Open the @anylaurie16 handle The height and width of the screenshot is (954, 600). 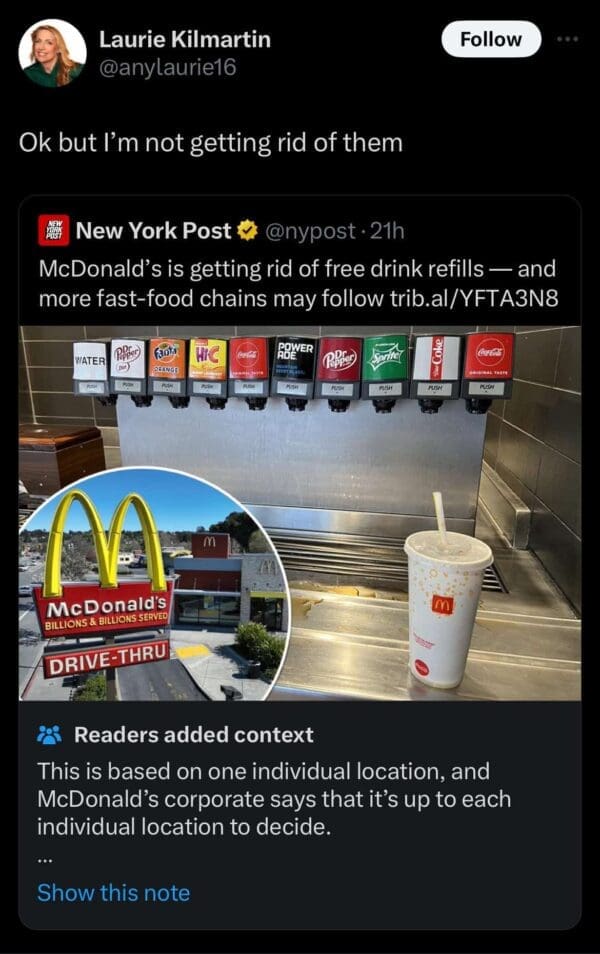[167, 66]
